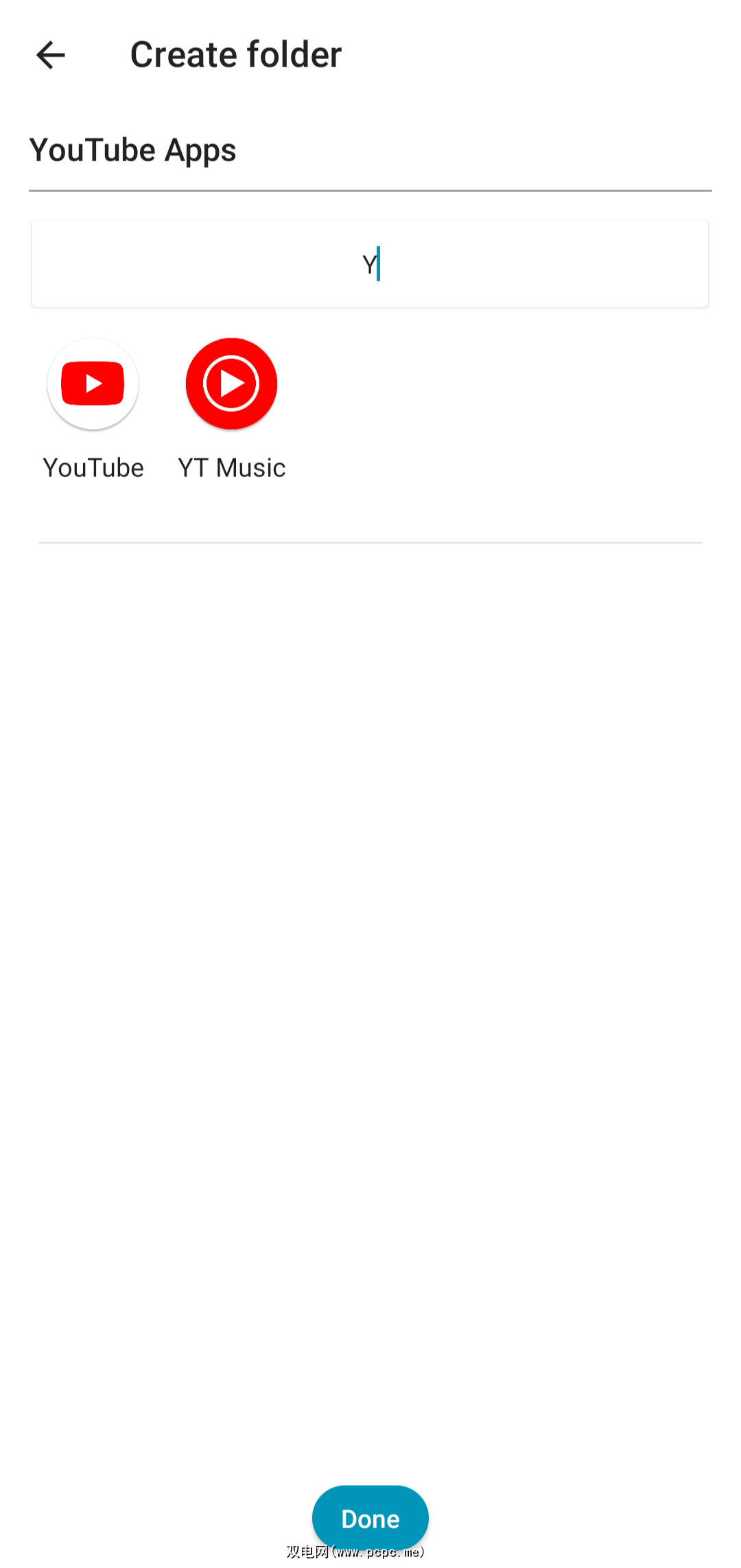The height and width of the screenshot is (1568, 741).
Task: Focus the app search field
Action: (369, 264)
